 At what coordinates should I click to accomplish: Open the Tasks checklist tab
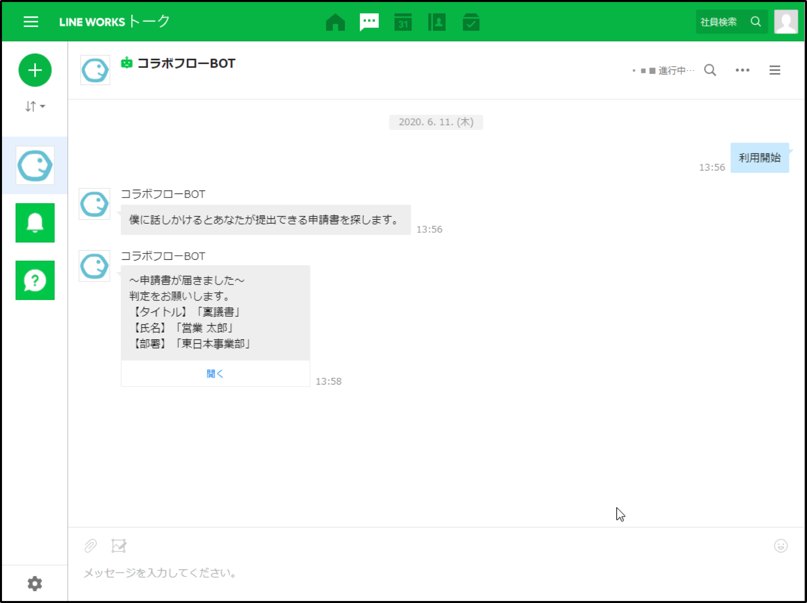pyautogui.click(x=471, y=22)
